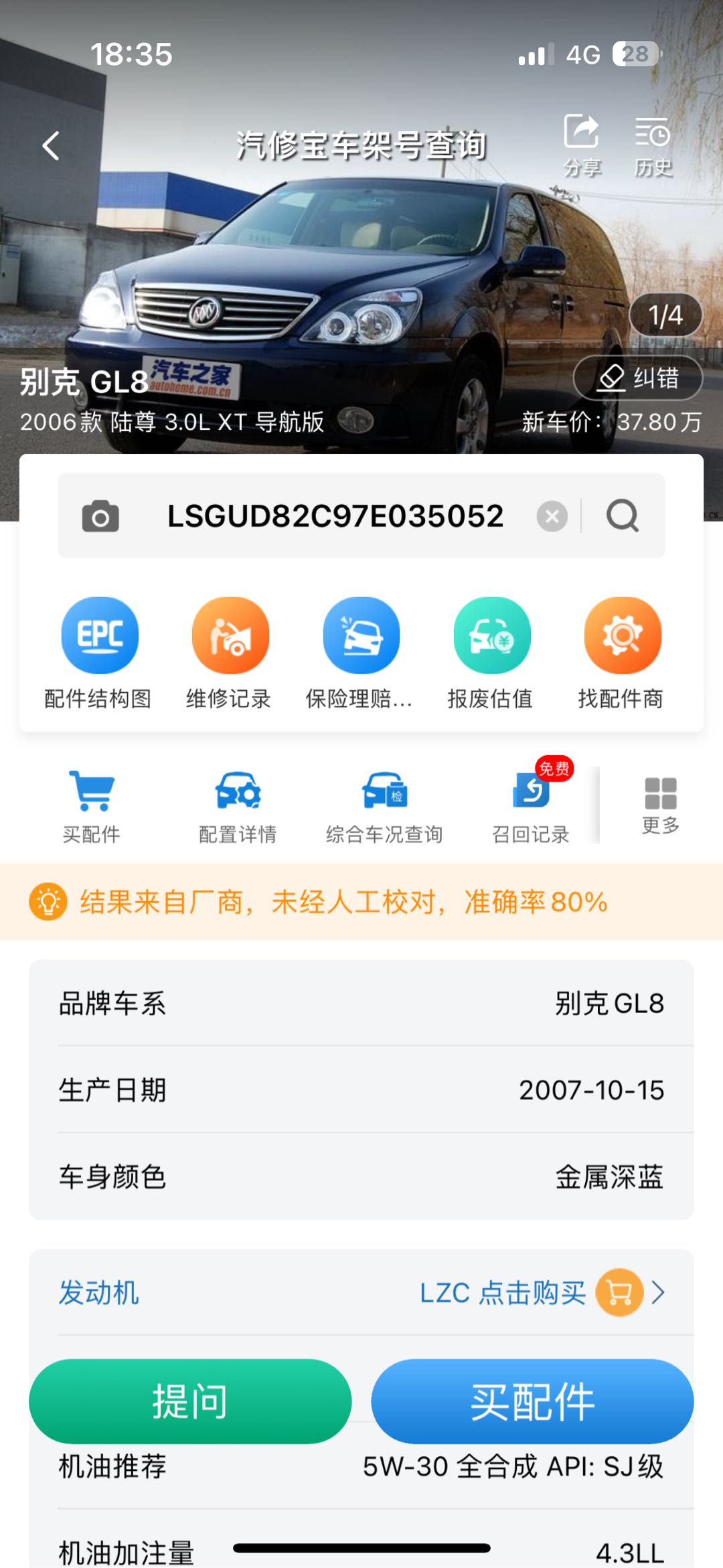Open the 买配件 shopping cart shortcut

point(92,807)
